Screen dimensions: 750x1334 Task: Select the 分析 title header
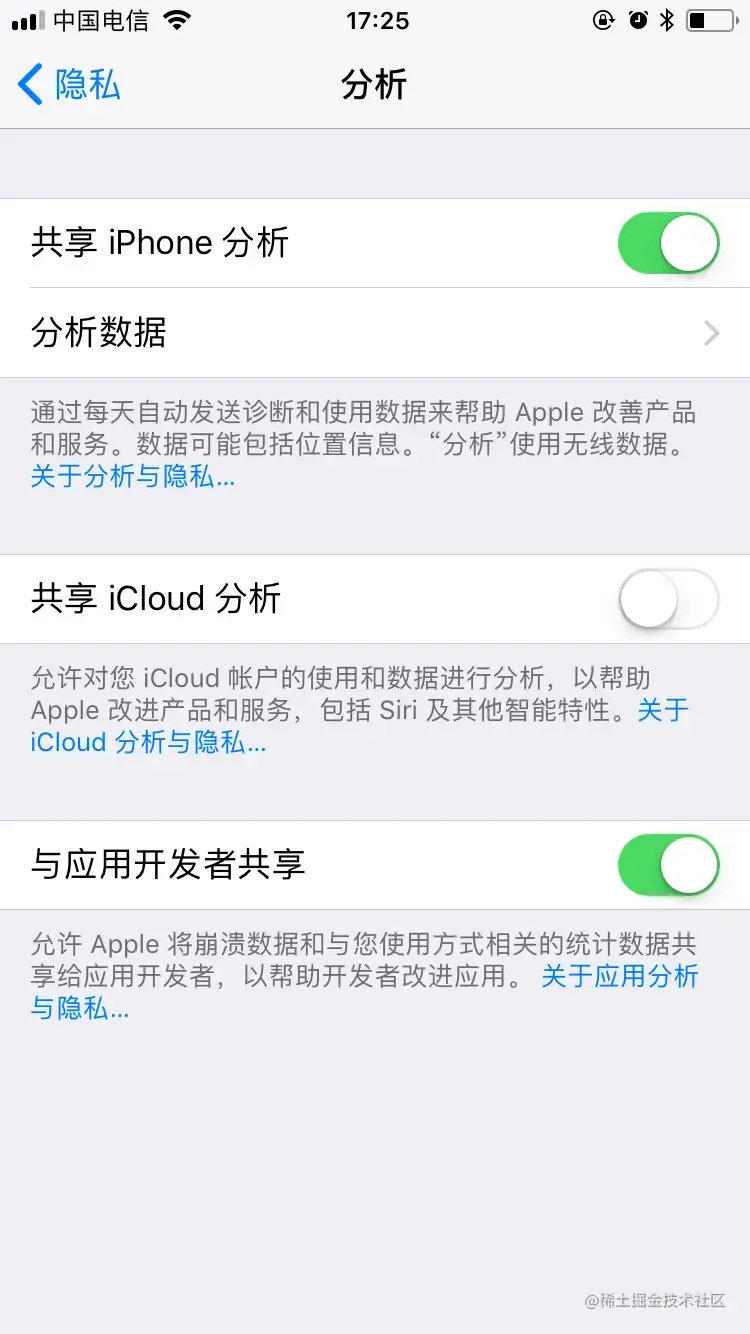pos(375,86)
